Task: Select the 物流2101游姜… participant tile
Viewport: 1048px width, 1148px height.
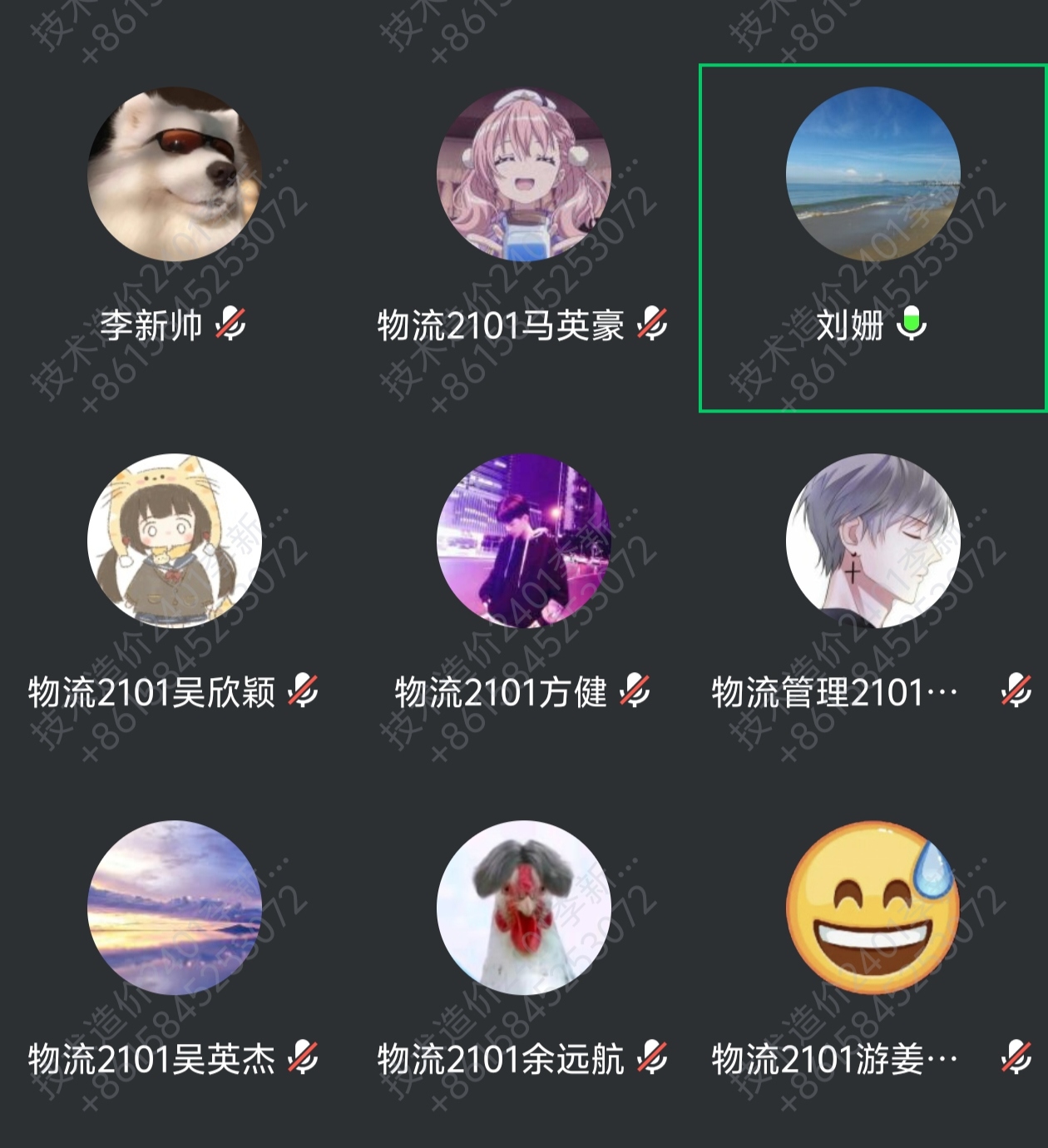Action: point(873,908)
